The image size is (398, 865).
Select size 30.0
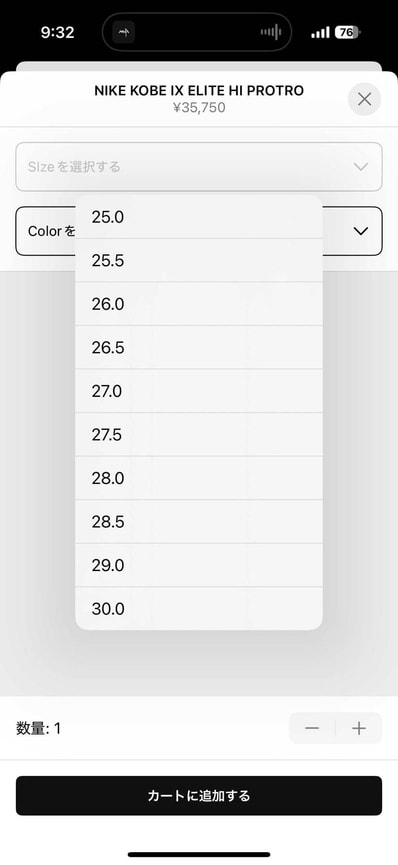coord(199,609)
